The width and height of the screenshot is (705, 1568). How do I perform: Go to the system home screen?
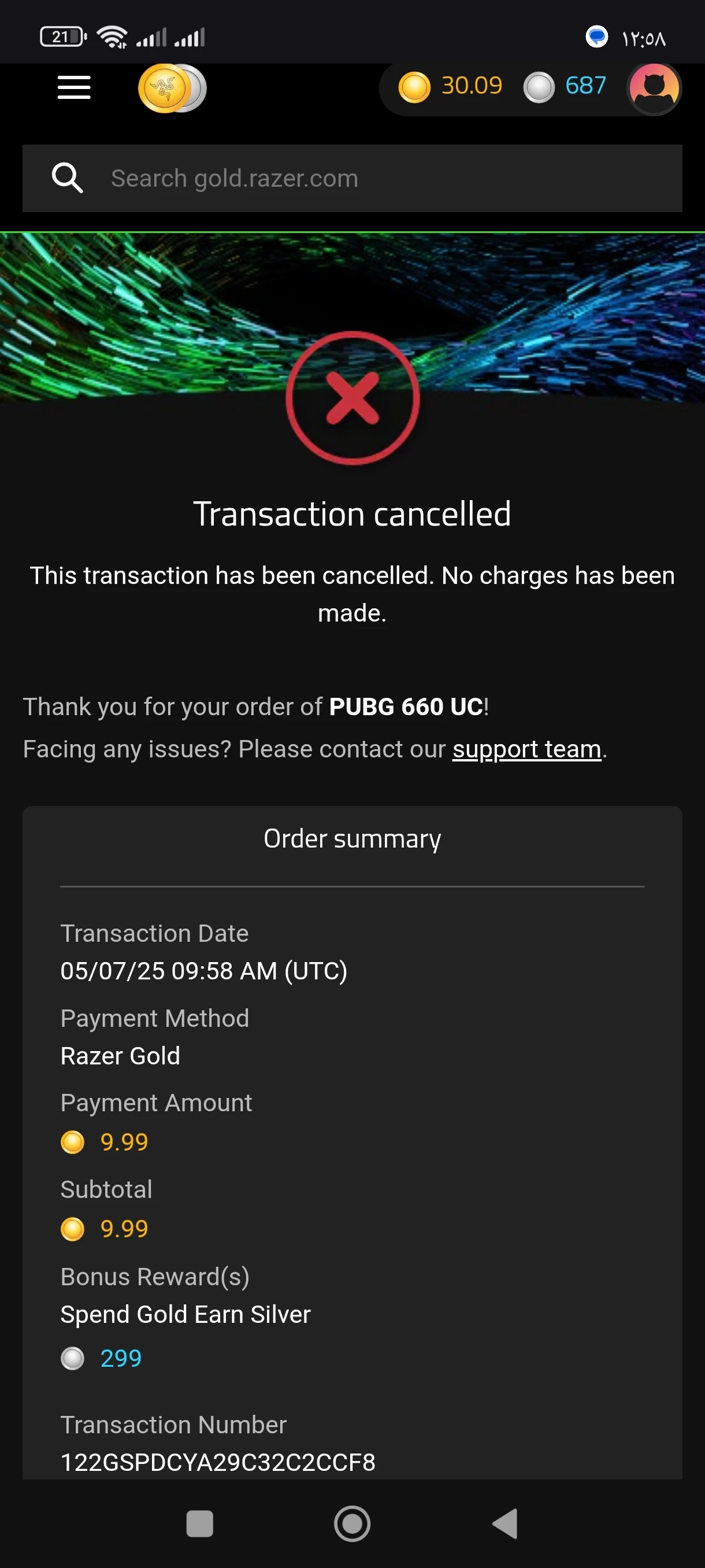tap(352, 1523)
